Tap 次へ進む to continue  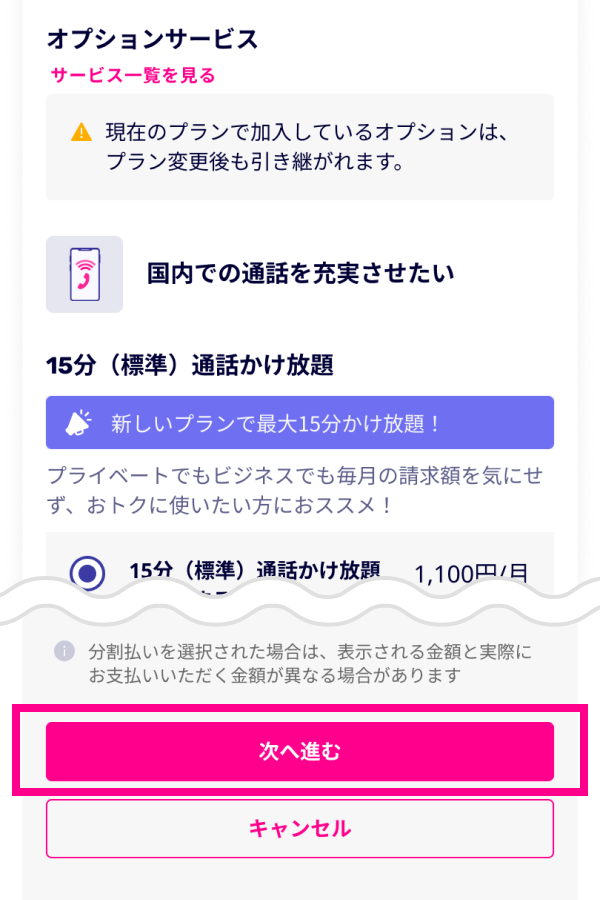coord(300,751)
